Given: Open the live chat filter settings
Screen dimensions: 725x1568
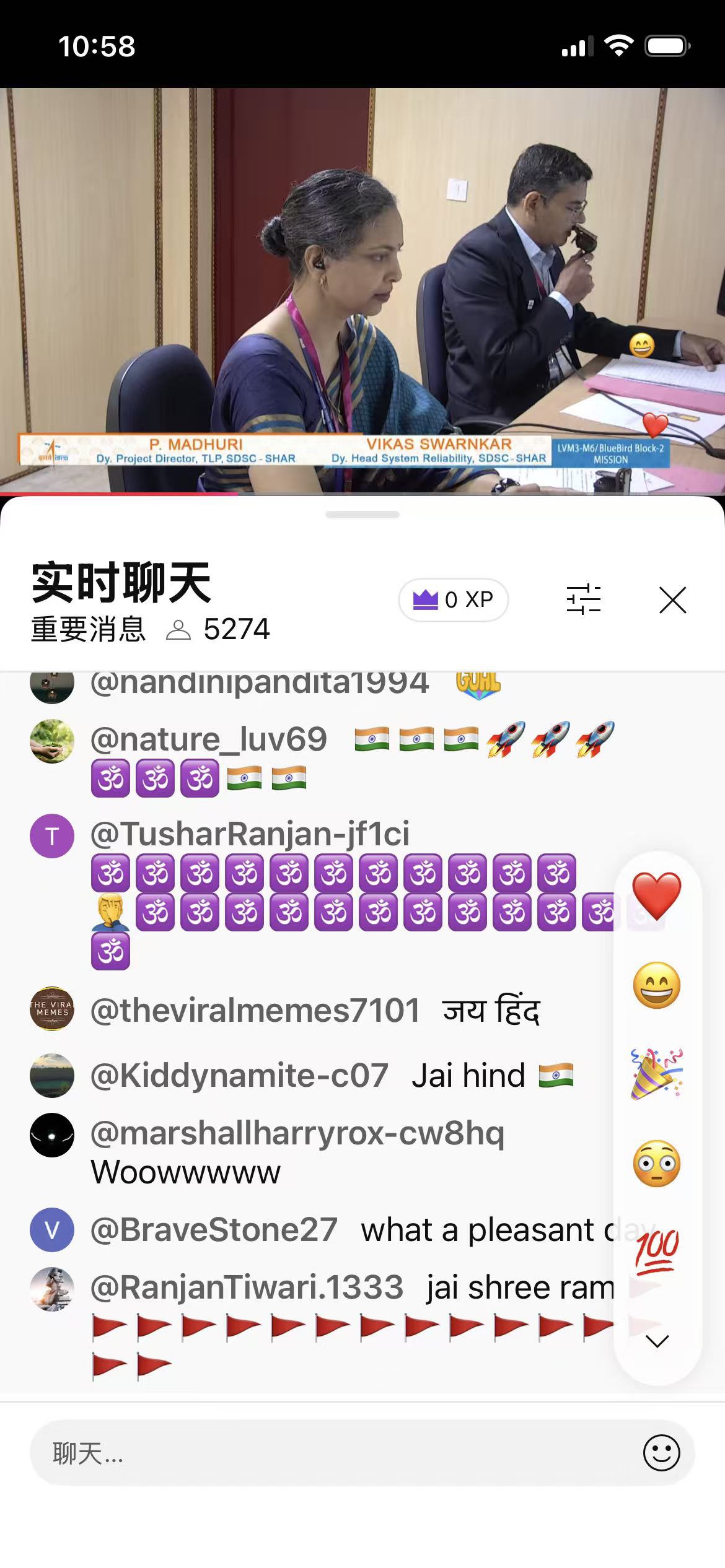Looking at the screenshot, I should (583, 599).
